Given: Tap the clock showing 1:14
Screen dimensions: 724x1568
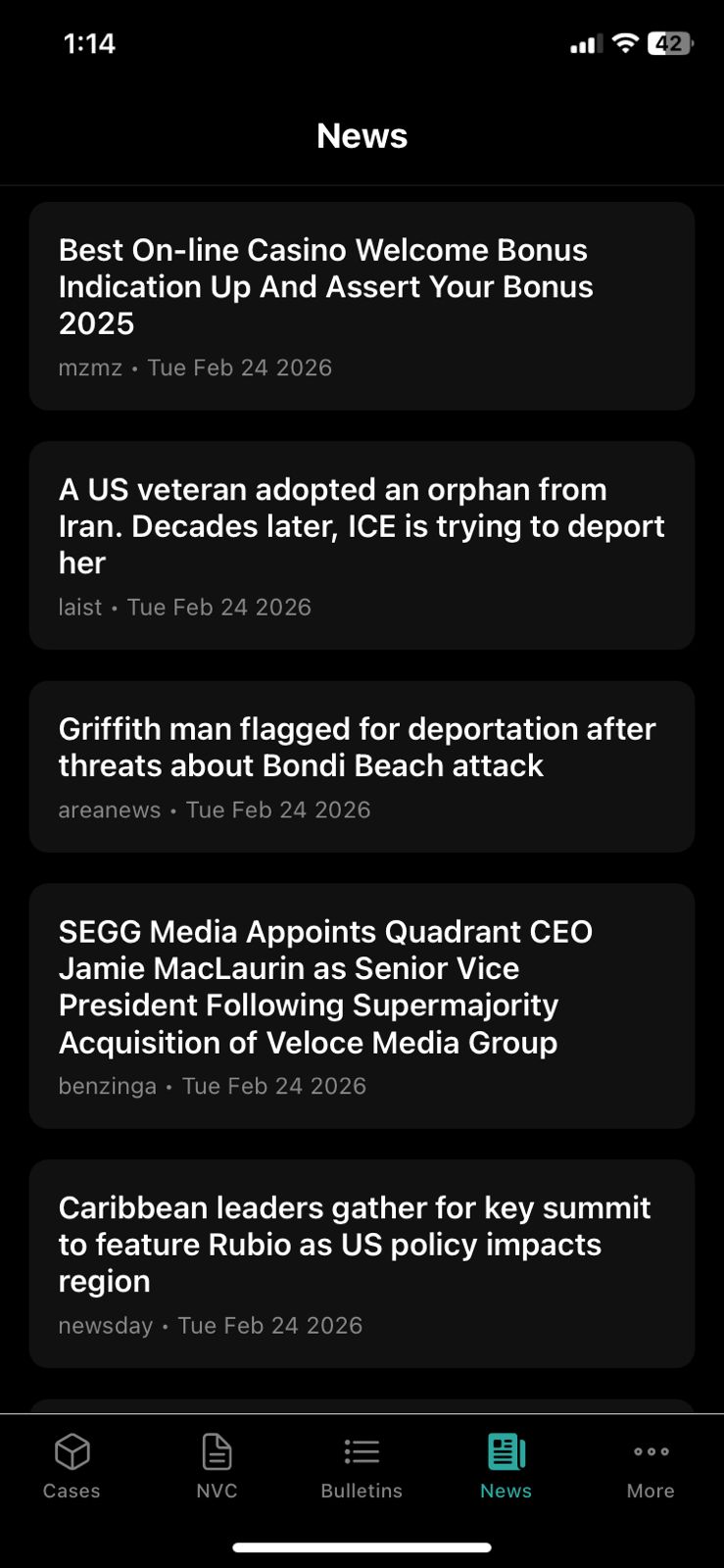Looking at the screenshot, I should [x=91, y=43].
